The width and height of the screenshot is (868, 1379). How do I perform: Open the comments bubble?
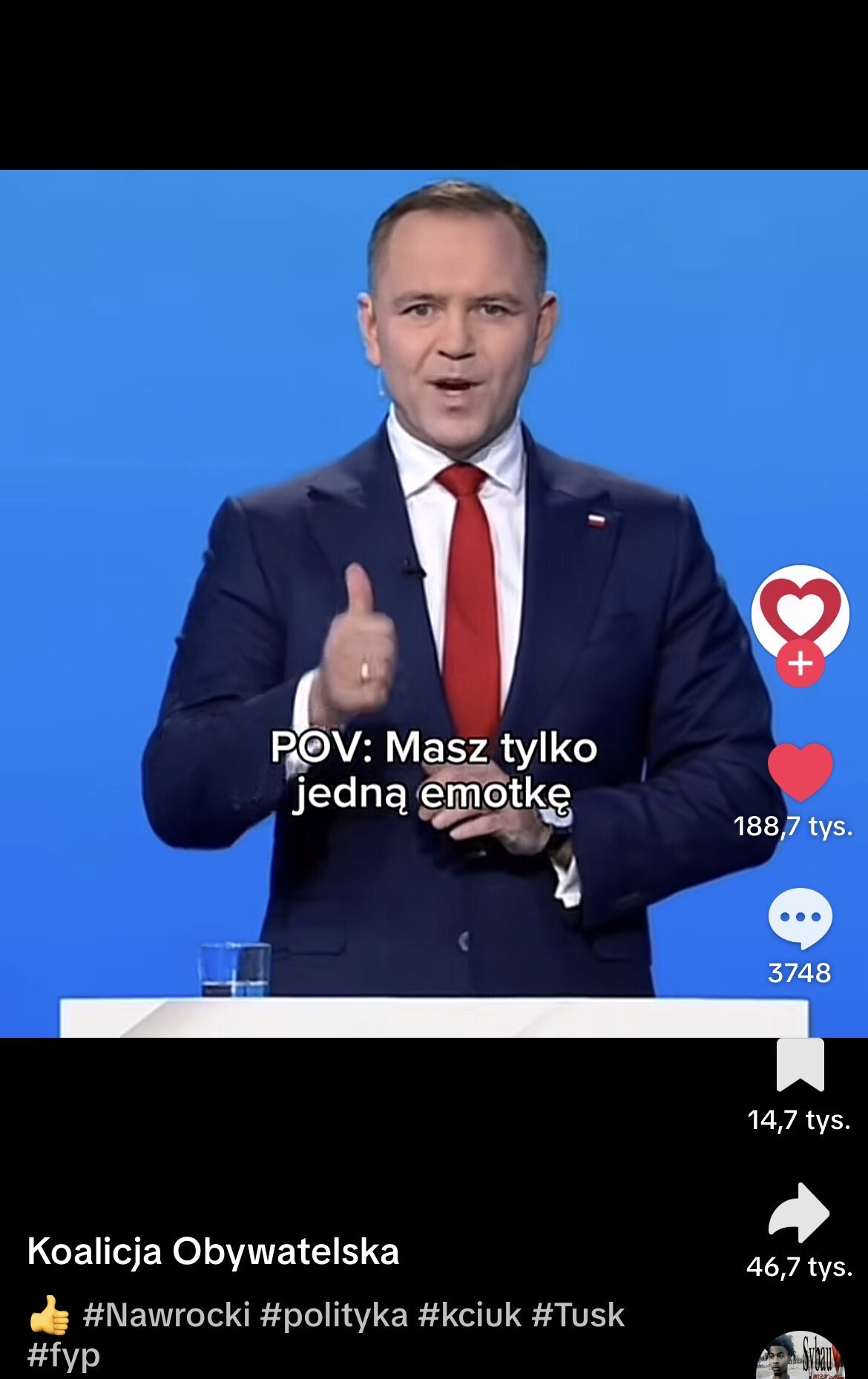click(800, 918)
